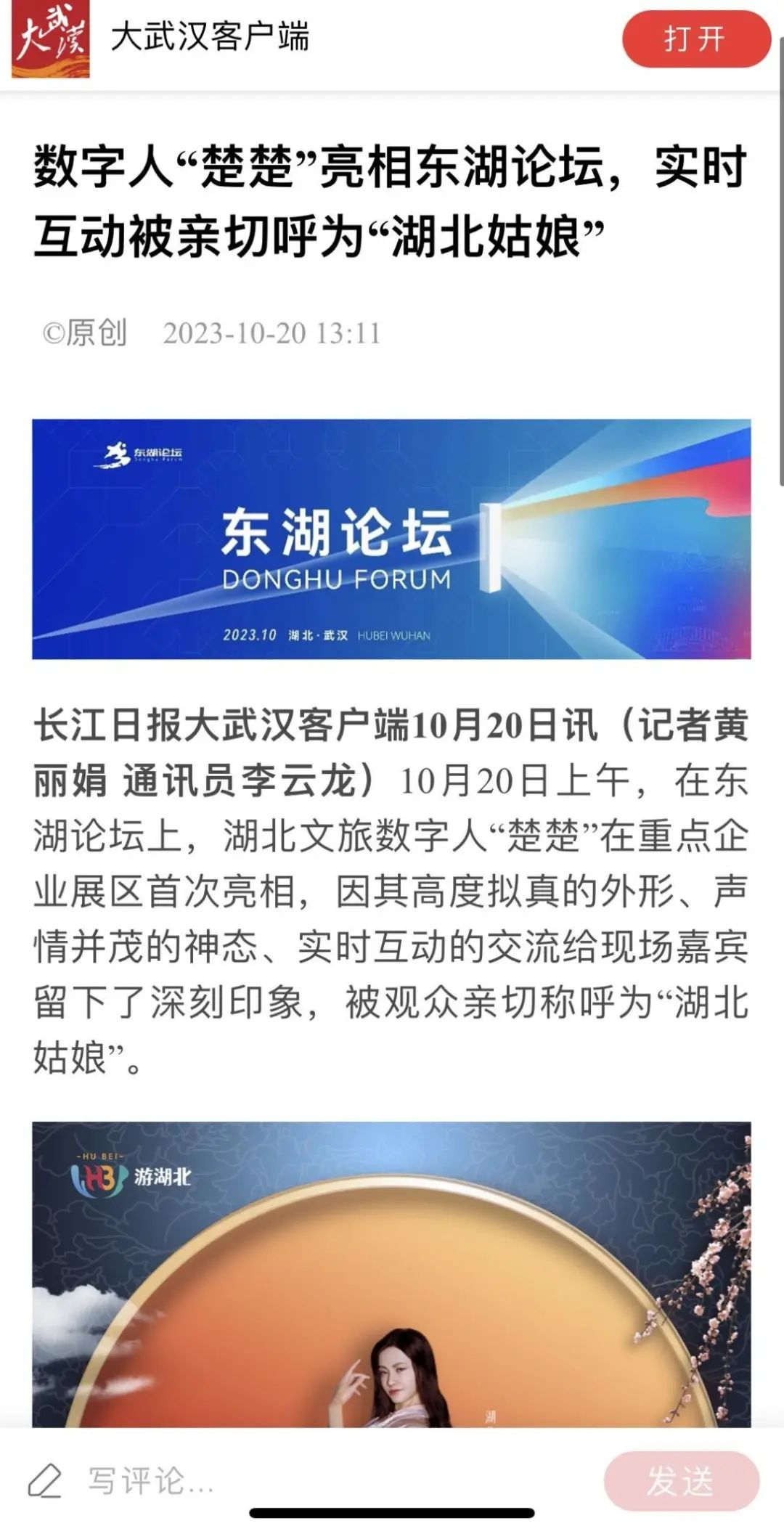Open the 东湖论坛 banner image
784x1534 pixels.
tap(391, 539)
